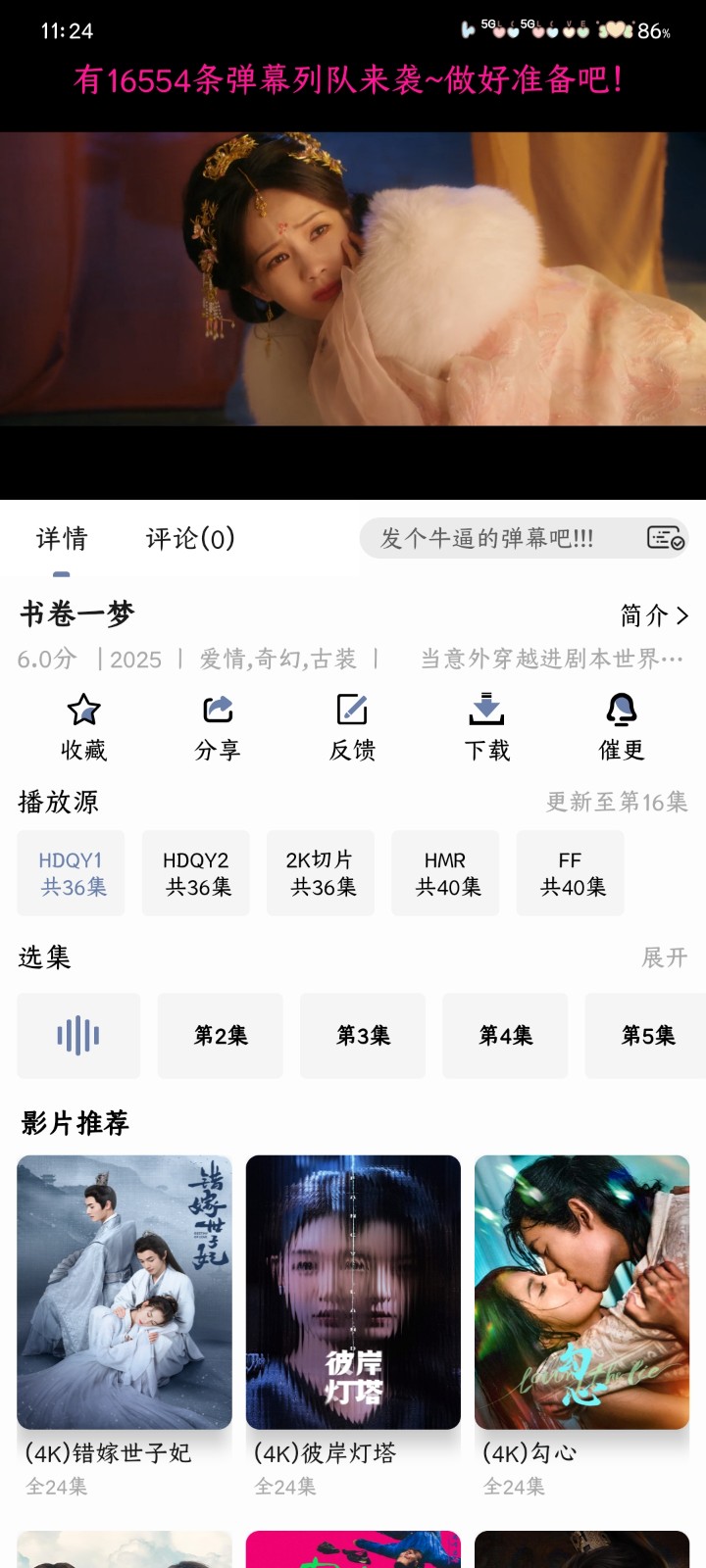Pick the FF 共40集 source

coord(571,873)
